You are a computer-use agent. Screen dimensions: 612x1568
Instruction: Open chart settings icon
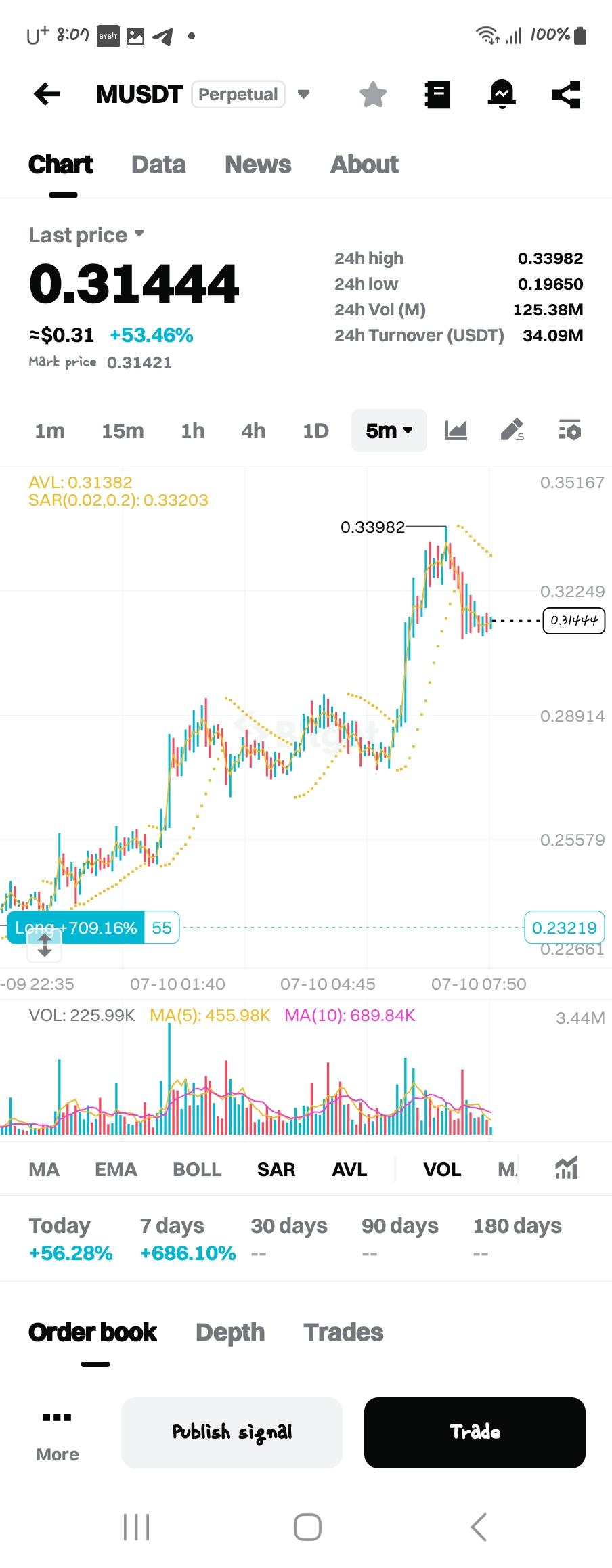click(x=569, y=430)
